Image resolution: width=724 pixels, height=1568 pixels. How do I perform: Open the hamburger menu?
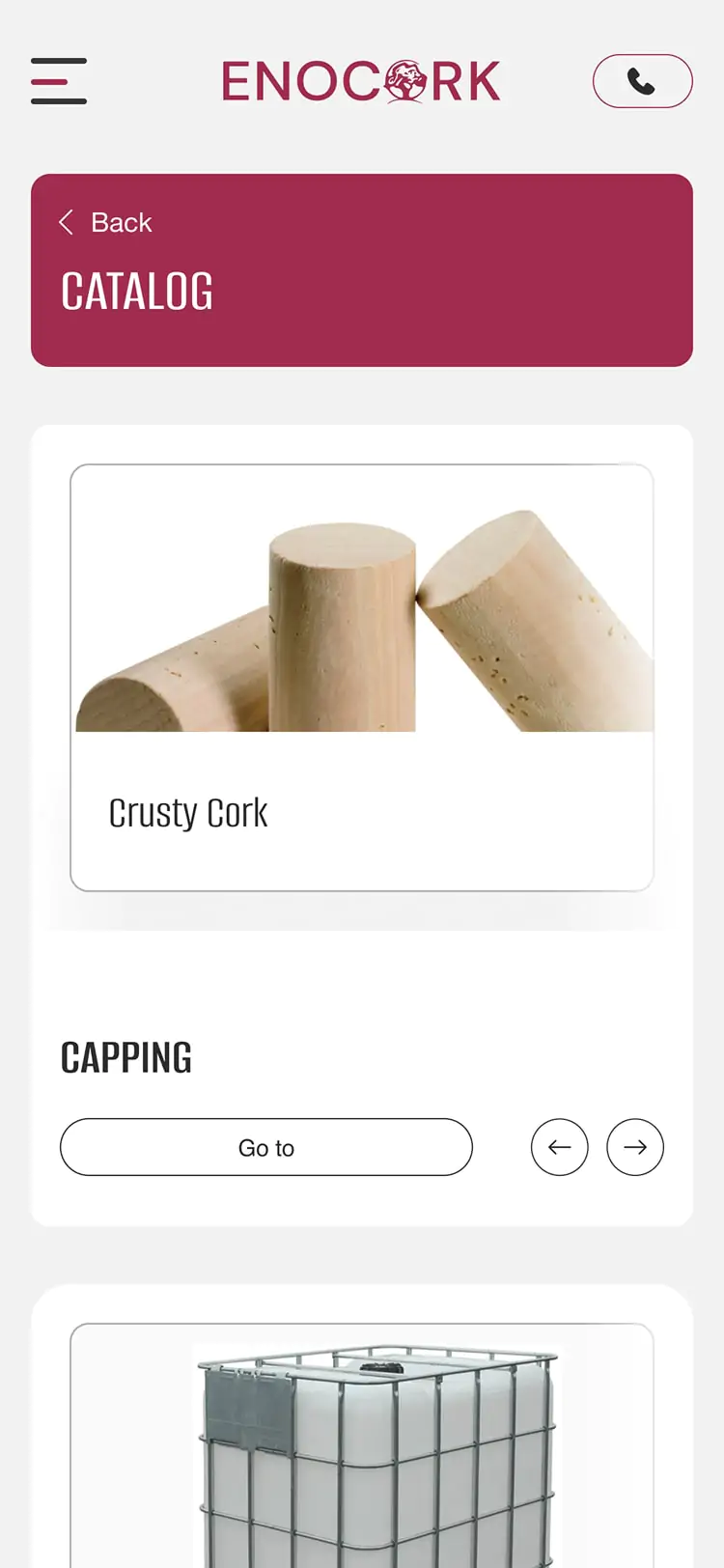59,81
